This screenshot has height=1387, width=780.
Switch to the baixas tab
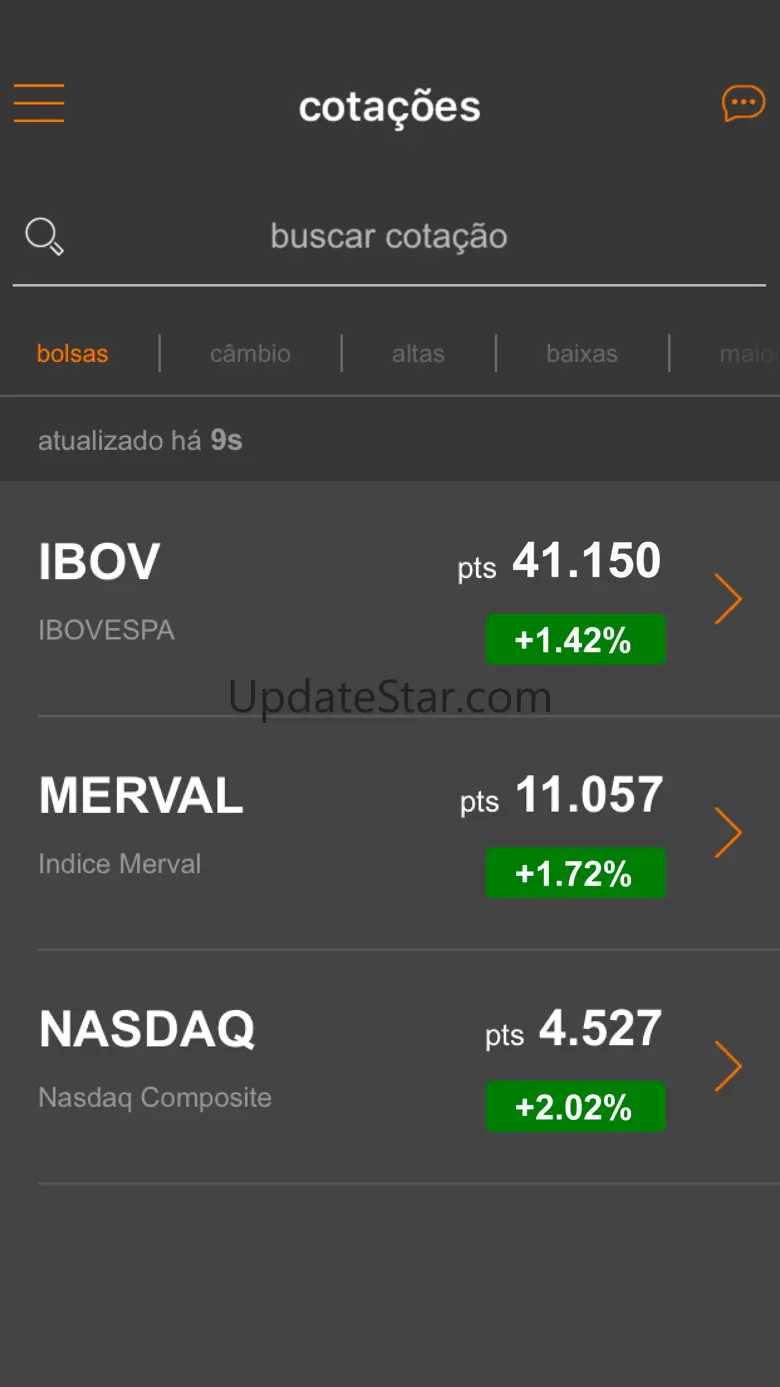pyautogui.click(x=582, y=354)
